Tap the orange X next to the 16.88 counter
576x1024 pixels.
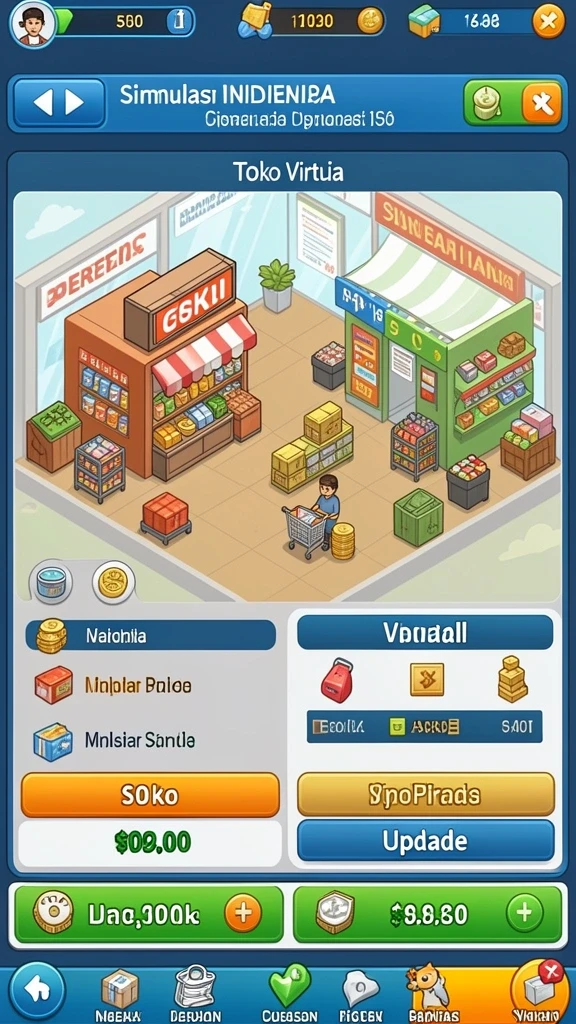tap(549, 21)
